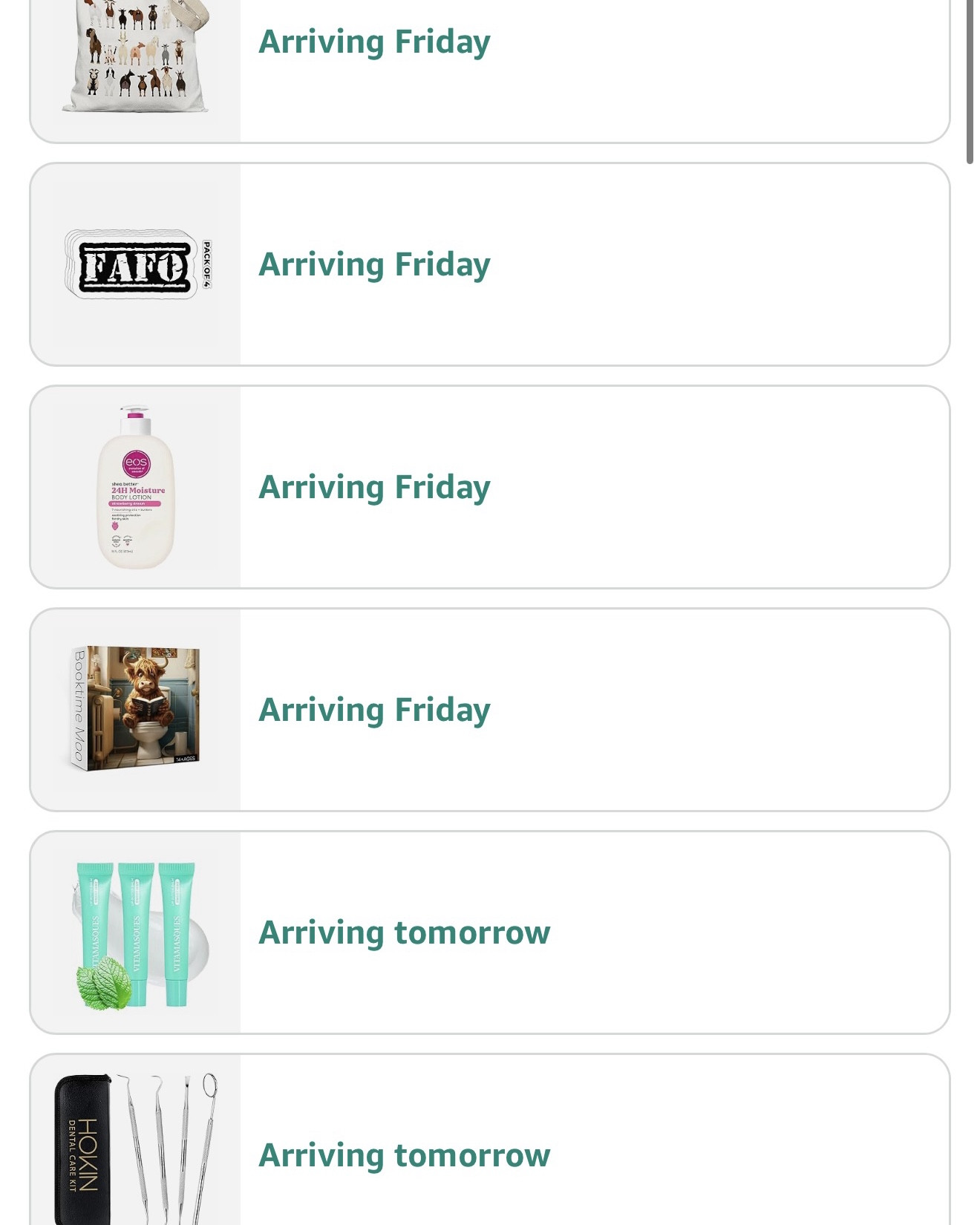Open the eos 24H Moisture body lotion thumbnail

[x=134, y=486]
